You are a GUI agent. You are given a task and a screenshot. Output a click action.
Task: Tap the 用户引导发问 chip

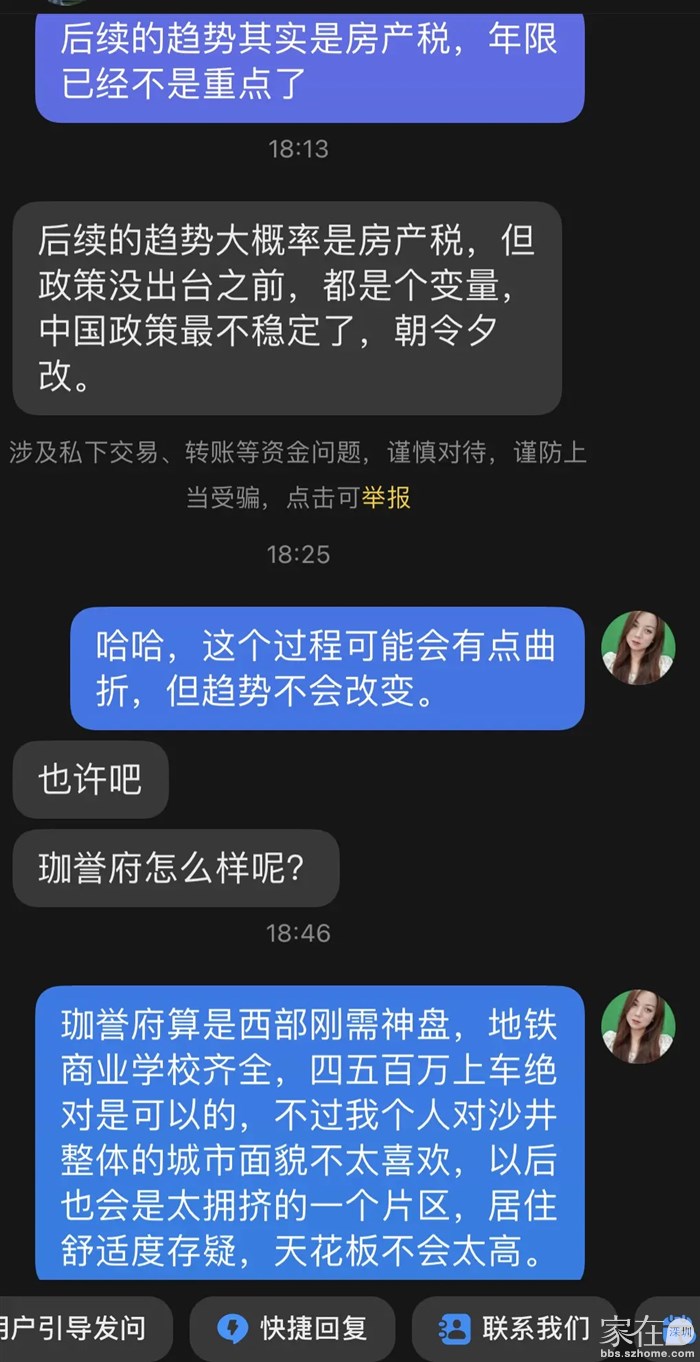[x=75, y=1328]
